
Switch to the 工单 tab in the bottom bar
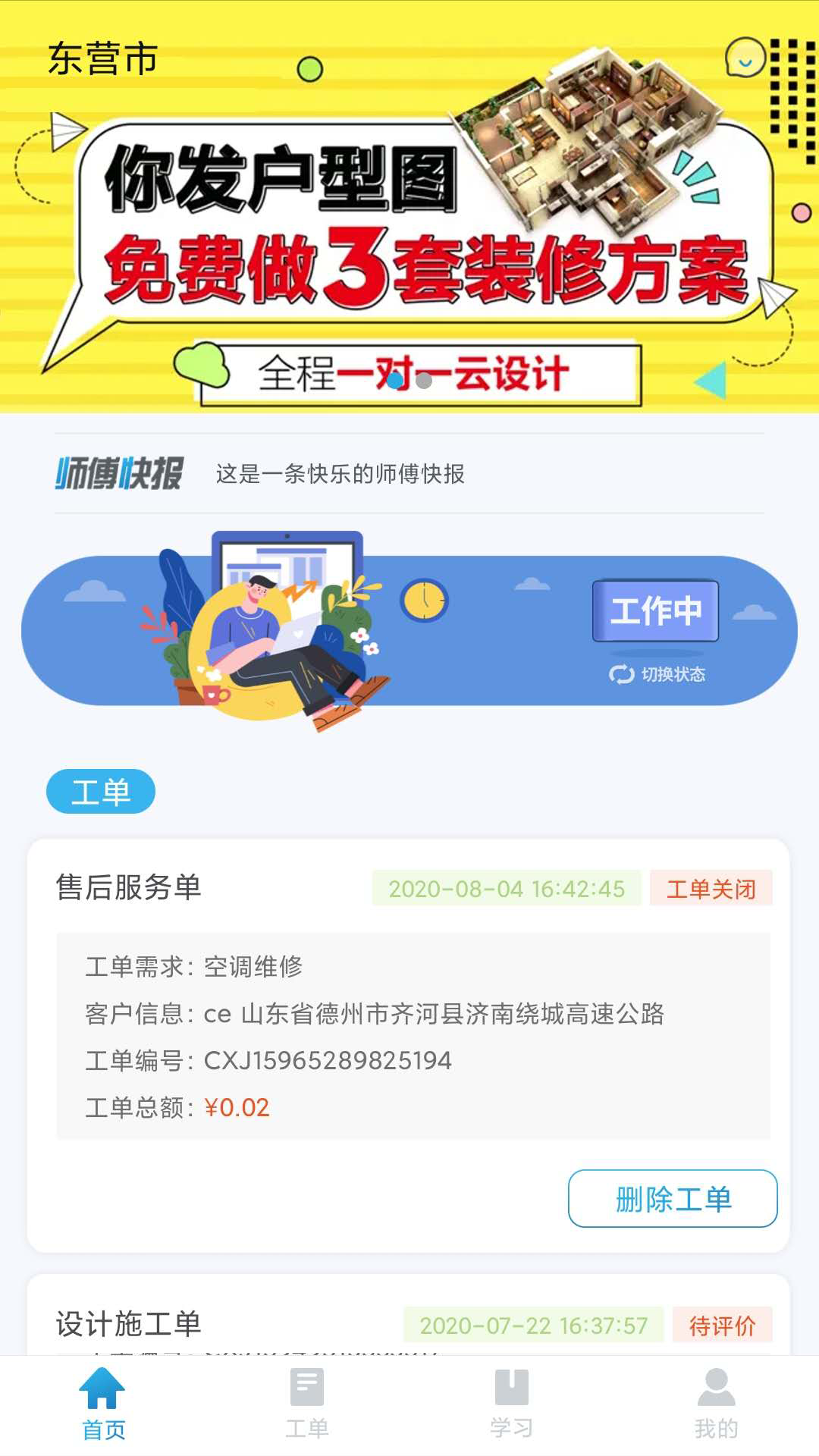tap(307, 1404)
